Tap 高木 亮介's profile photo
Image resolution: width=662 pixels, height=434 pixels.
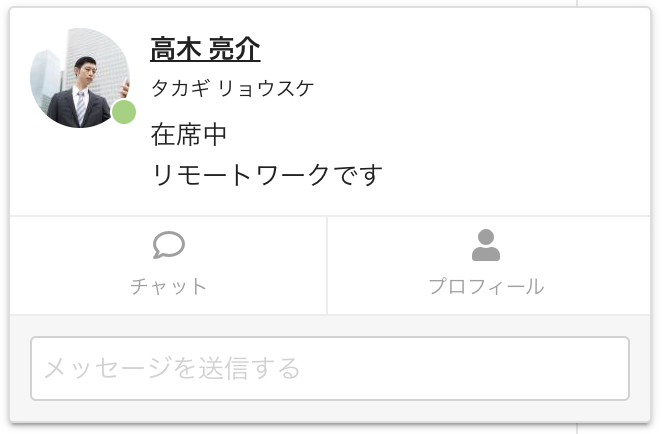(80, 78)
